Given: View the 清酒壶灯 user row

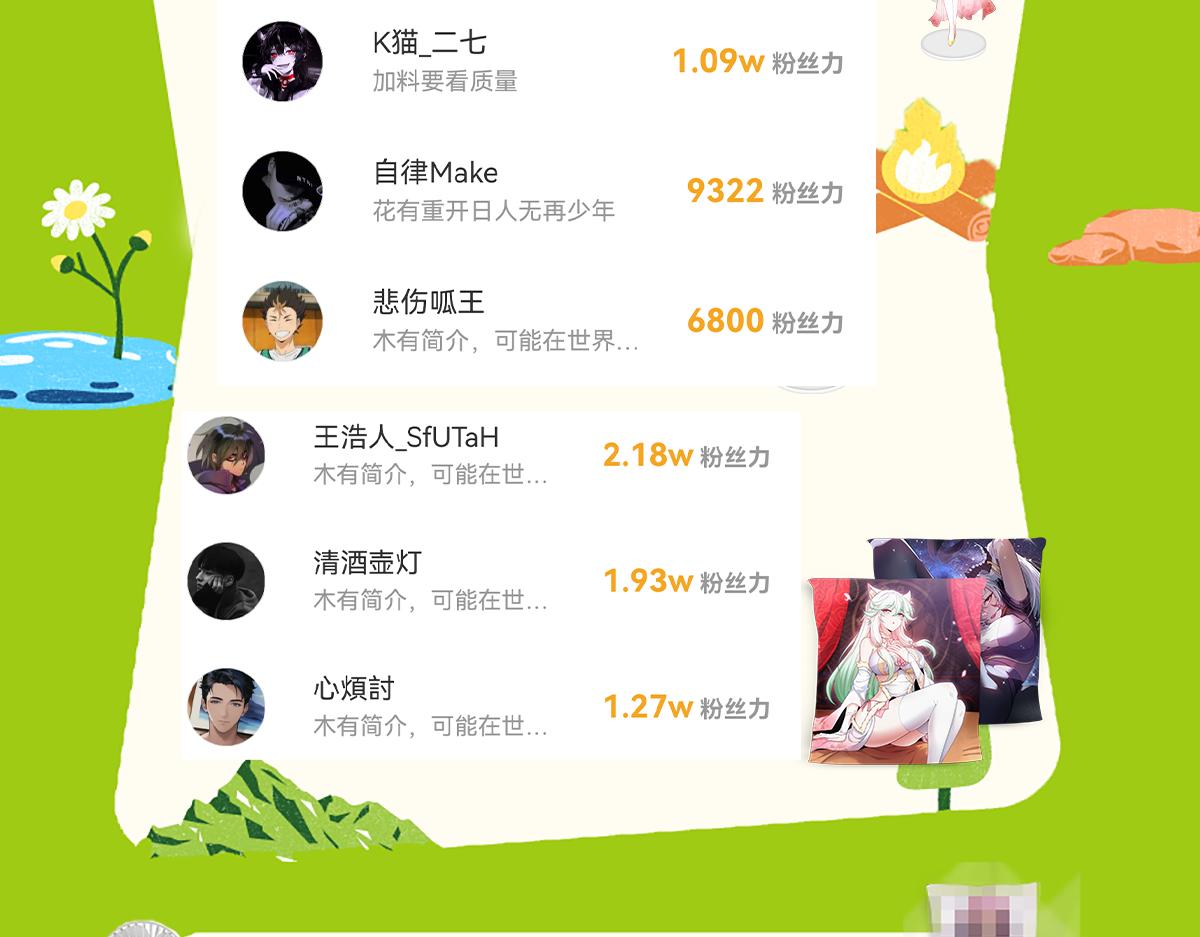Looking at the screenshot, I should [490, 581].
